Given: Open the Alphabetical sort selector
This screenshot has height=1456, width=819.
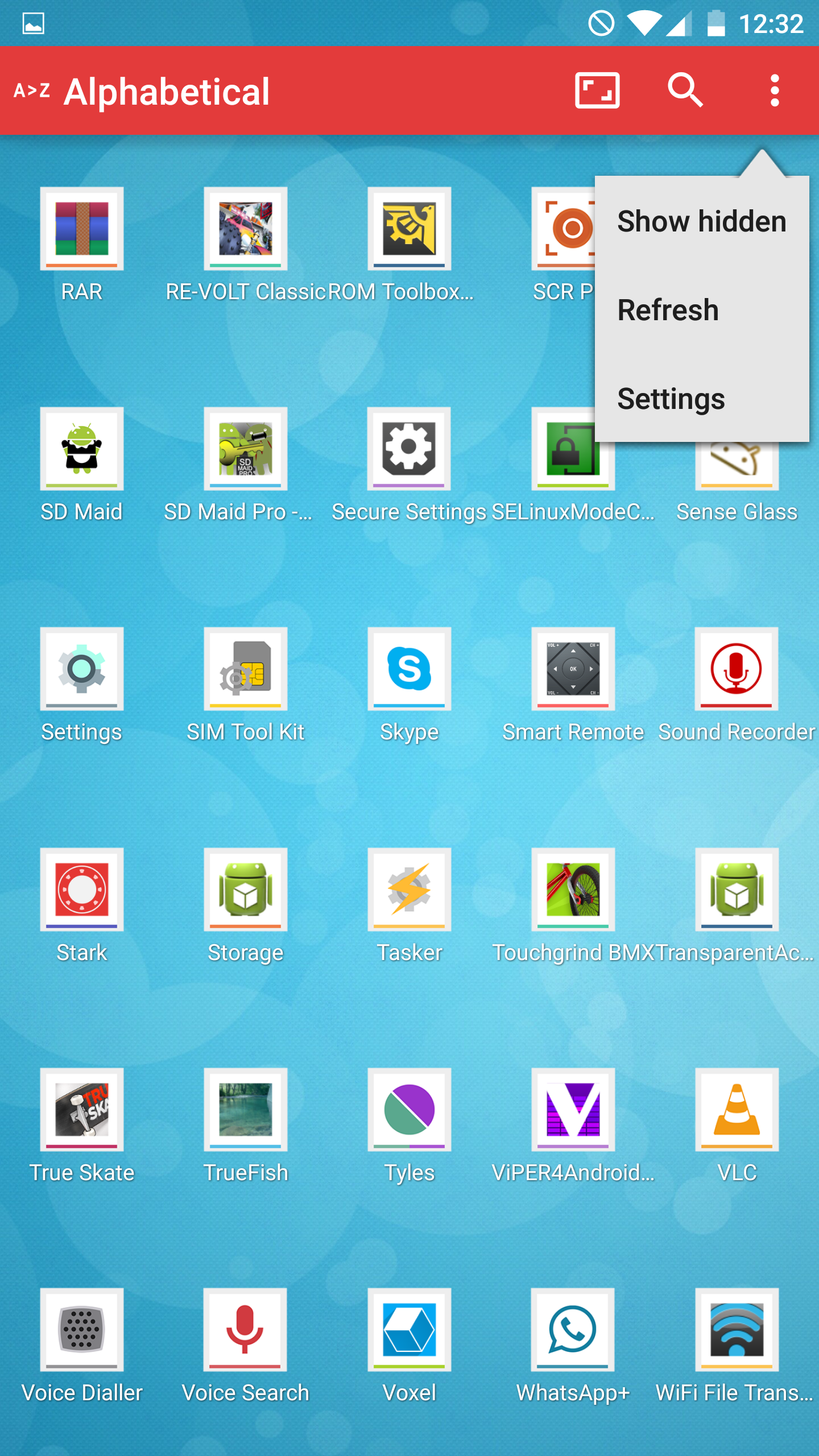Looking at the screenshot, I should point(142,92).
